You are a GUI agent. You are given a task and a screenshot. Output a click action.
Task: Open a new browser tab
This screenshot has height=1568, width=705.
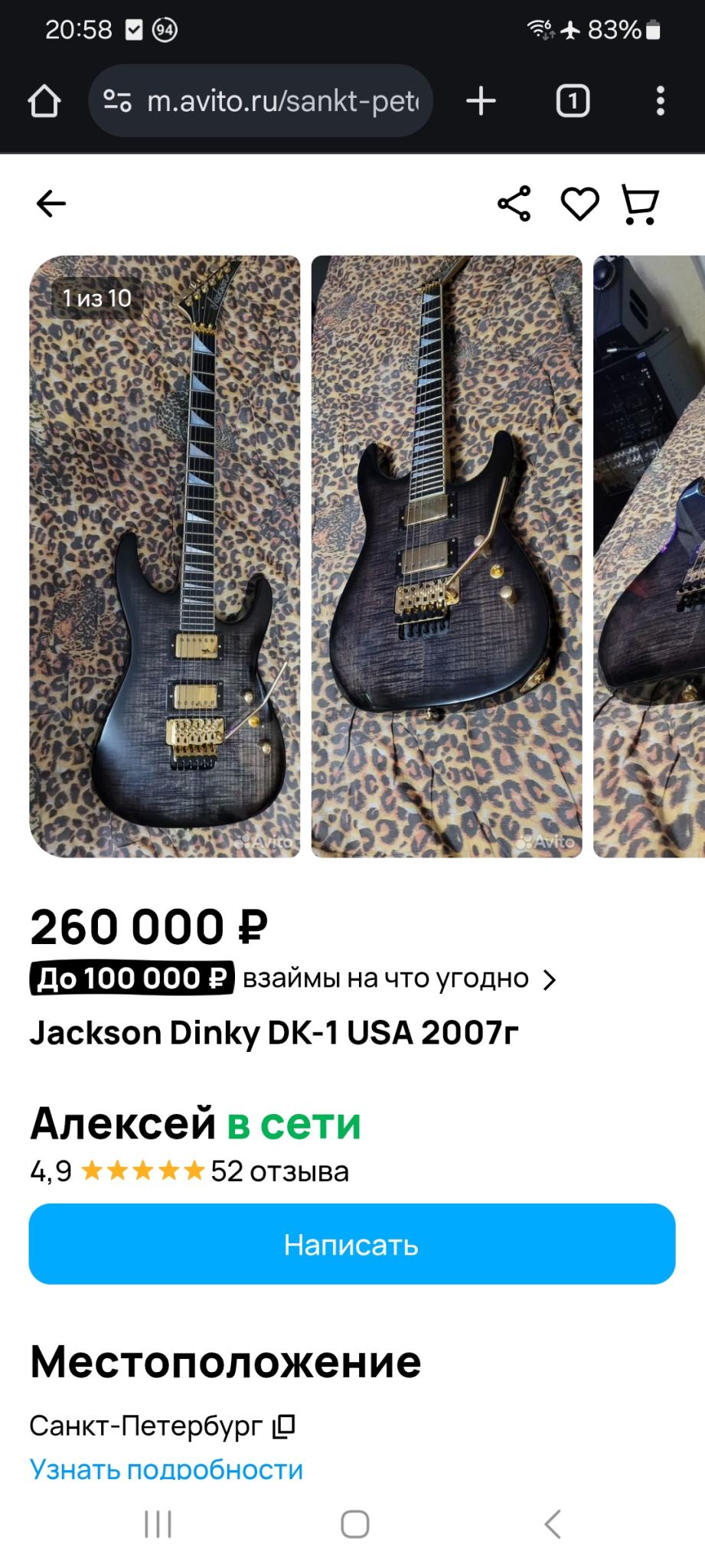point(481,101)
